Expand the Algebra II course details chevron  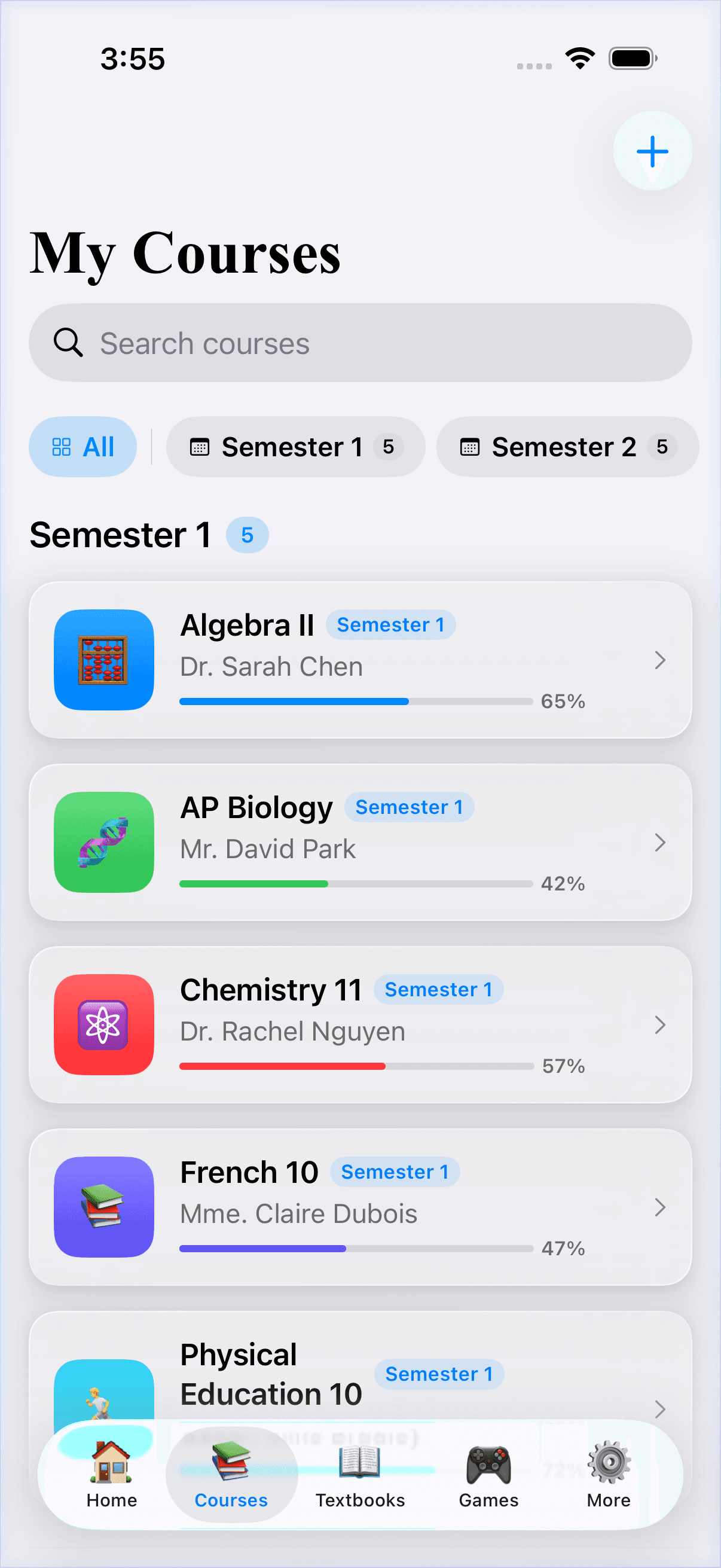(661, 660)
